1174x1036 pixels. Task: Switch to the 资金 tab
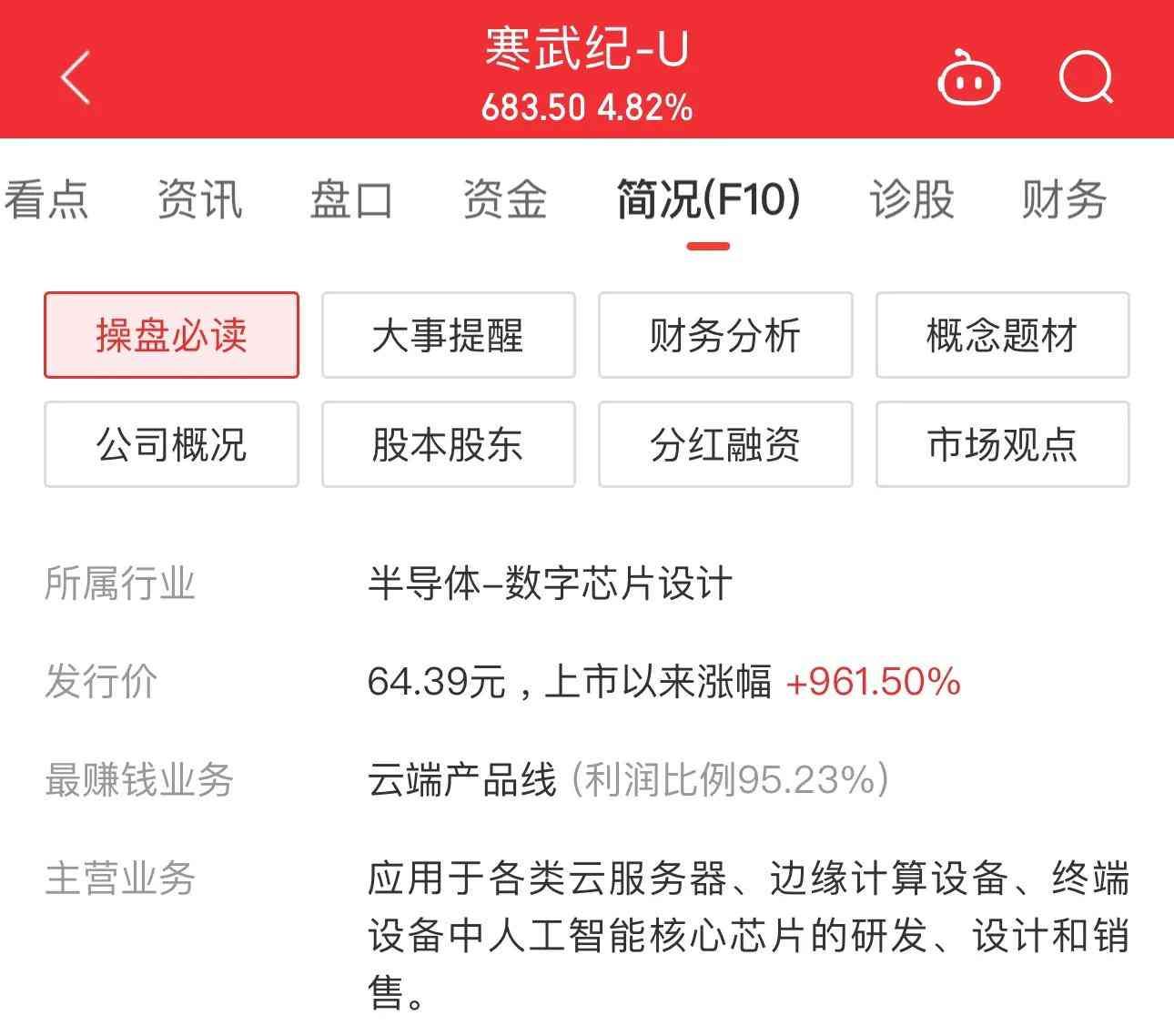(505, 199)
